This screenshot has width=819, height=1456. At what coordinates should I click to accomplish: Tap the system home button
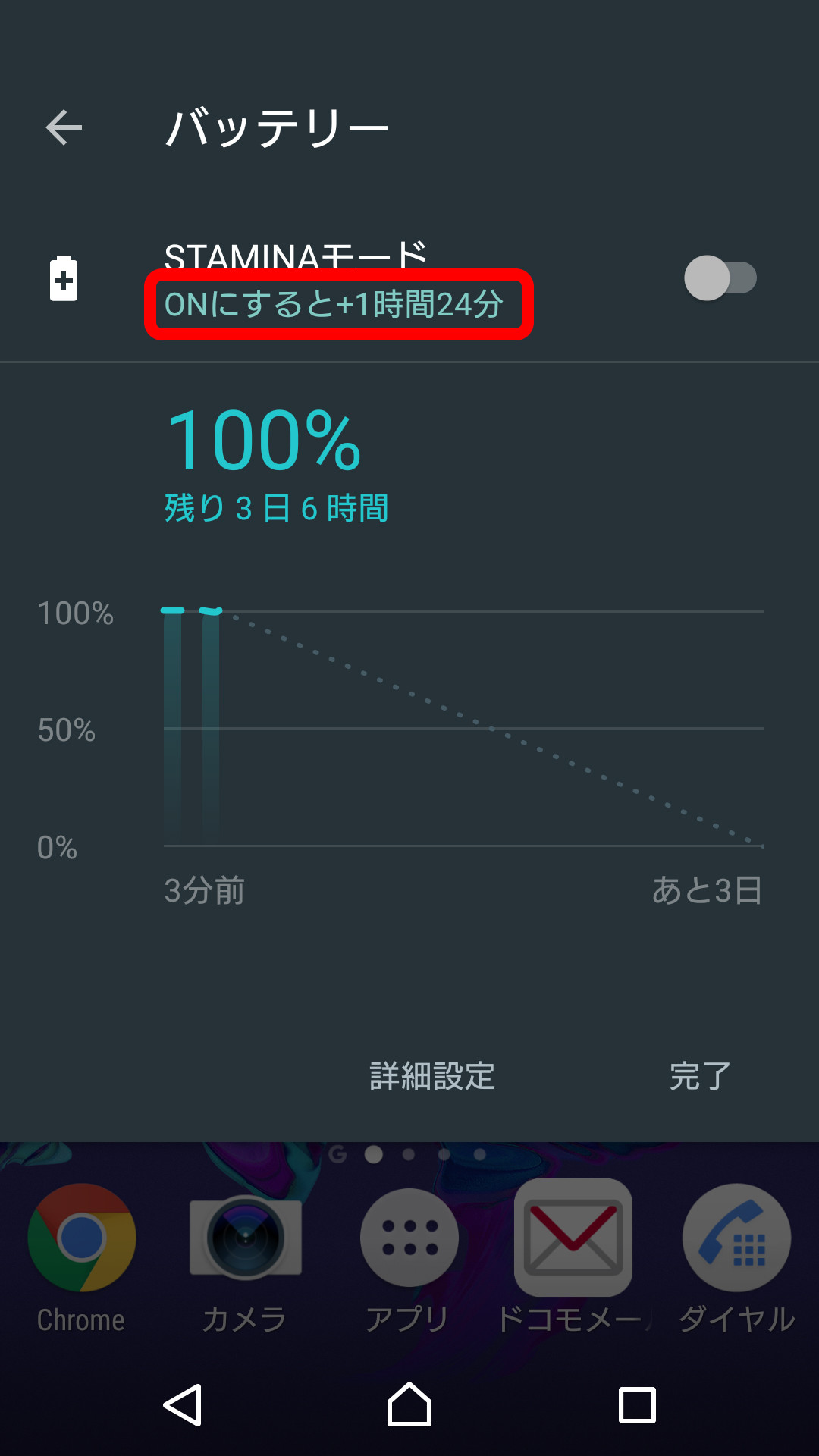(409, 1405)
